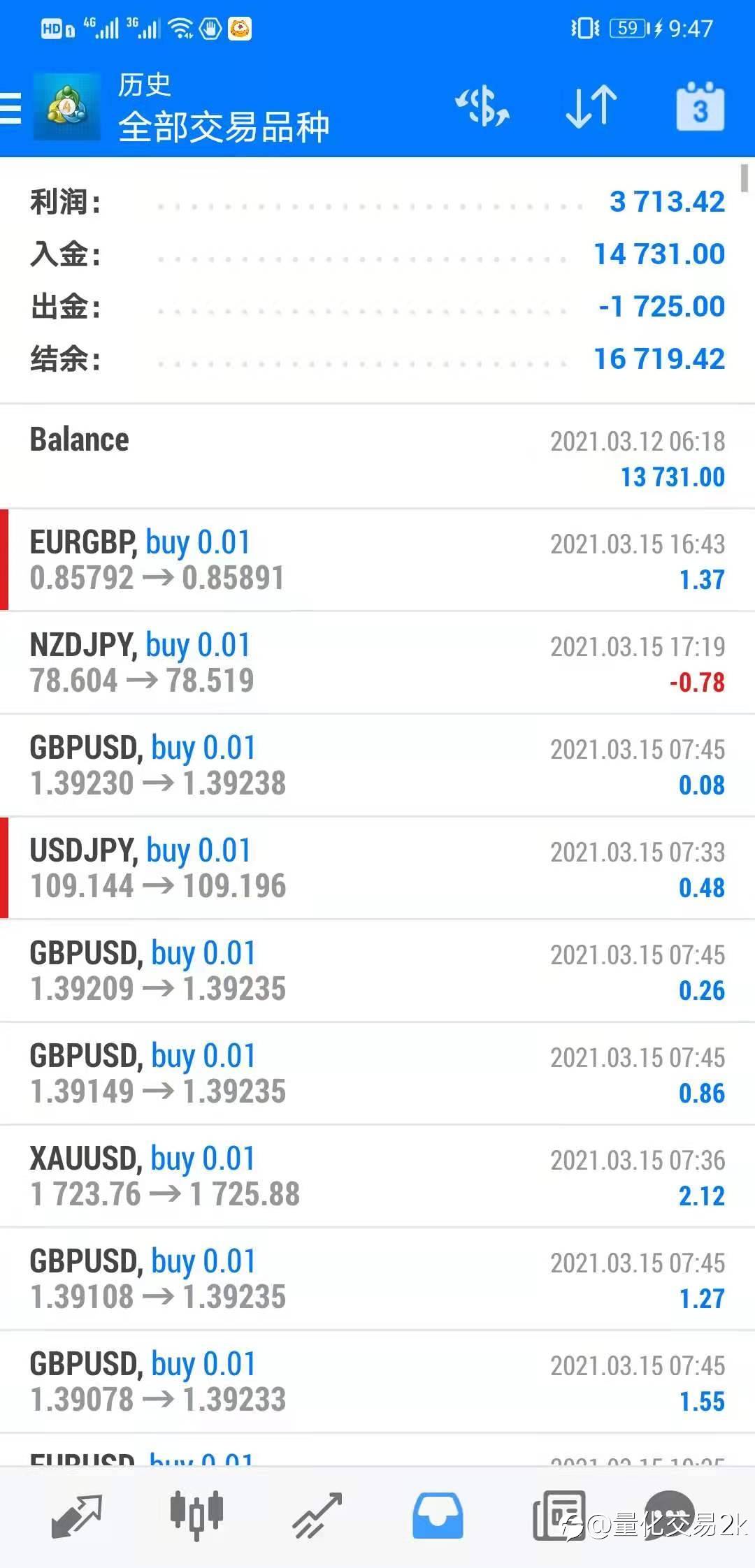Show details of the USDJPY trade
This screenshot has height=1568, width=755.
pos(377,869)
